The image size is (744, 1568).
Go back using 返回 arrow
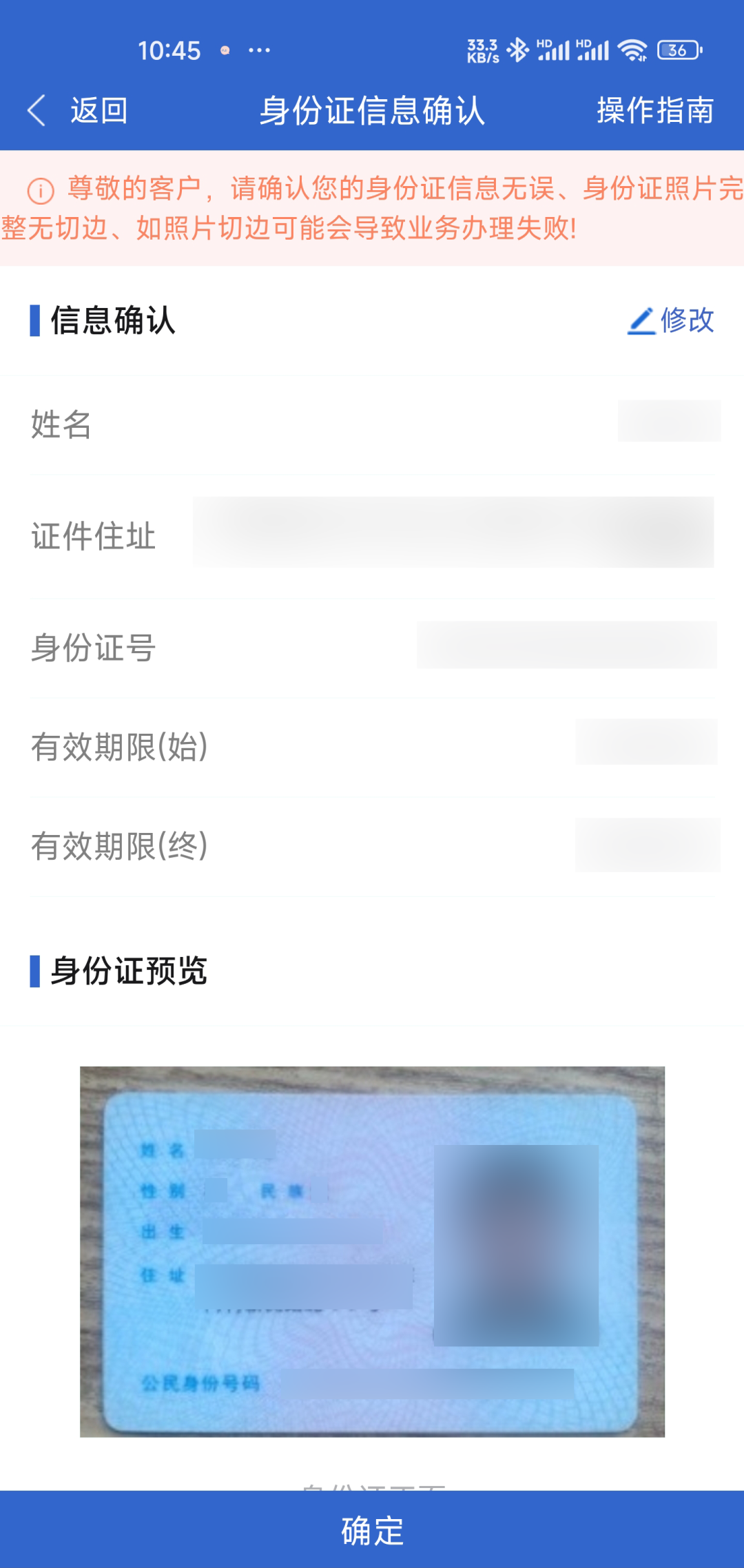pyautogui.click(x=76, y=111)
